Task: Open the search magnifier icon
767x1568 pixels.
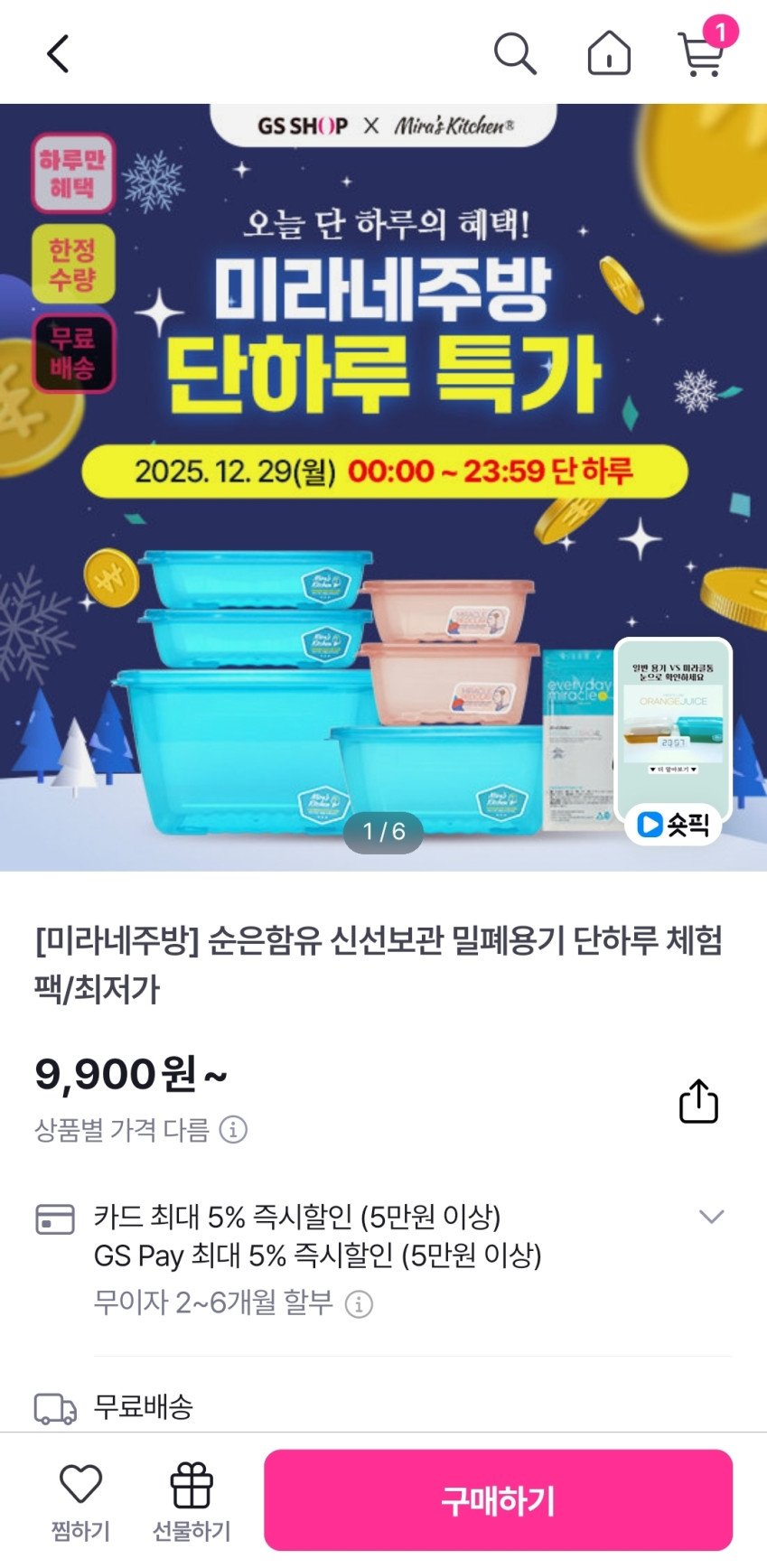Action: [x=515, y=54]
